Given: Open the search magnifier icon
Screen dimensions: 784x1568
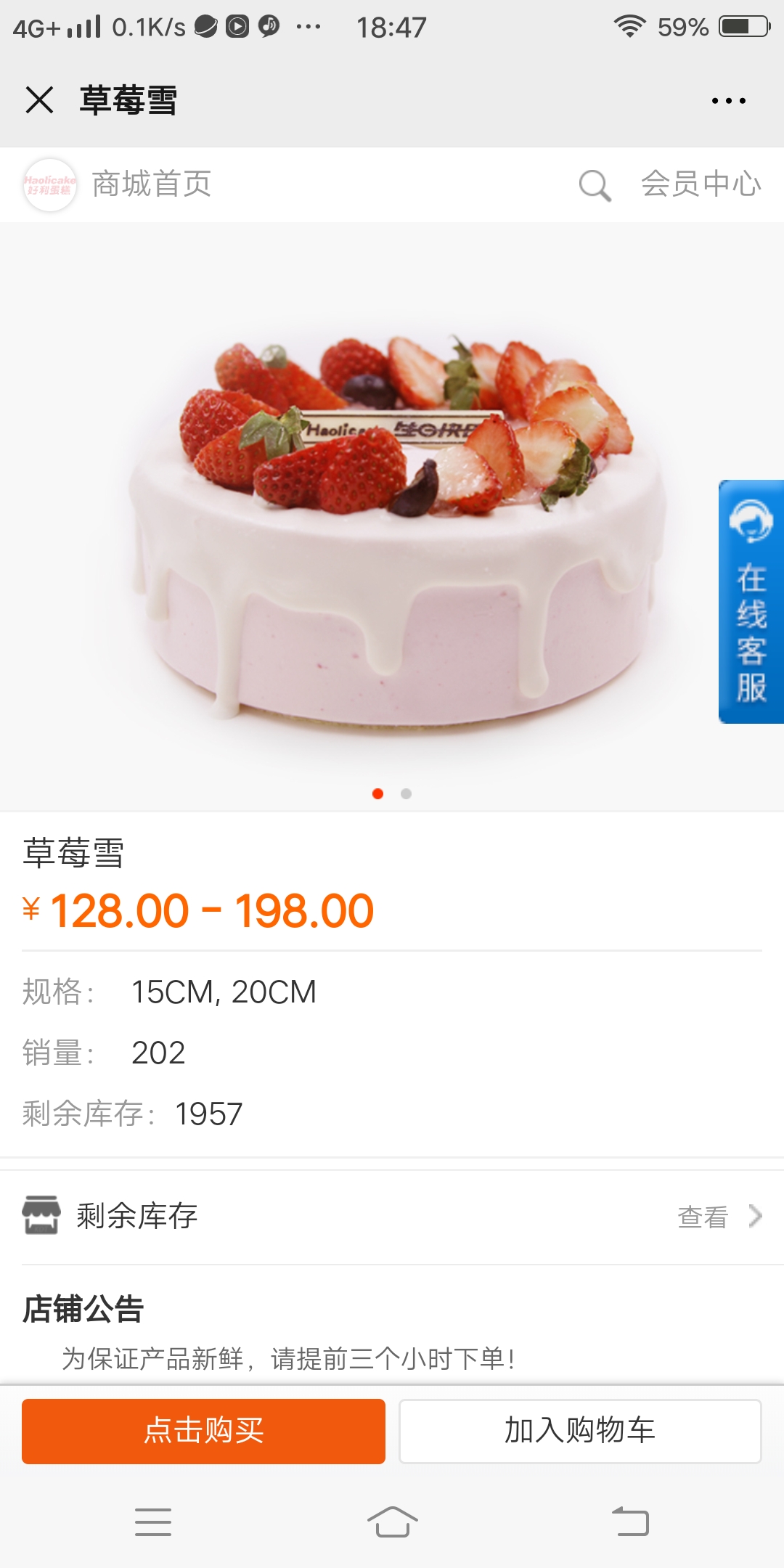Looking at the screenshot, I should pos(595,185).
